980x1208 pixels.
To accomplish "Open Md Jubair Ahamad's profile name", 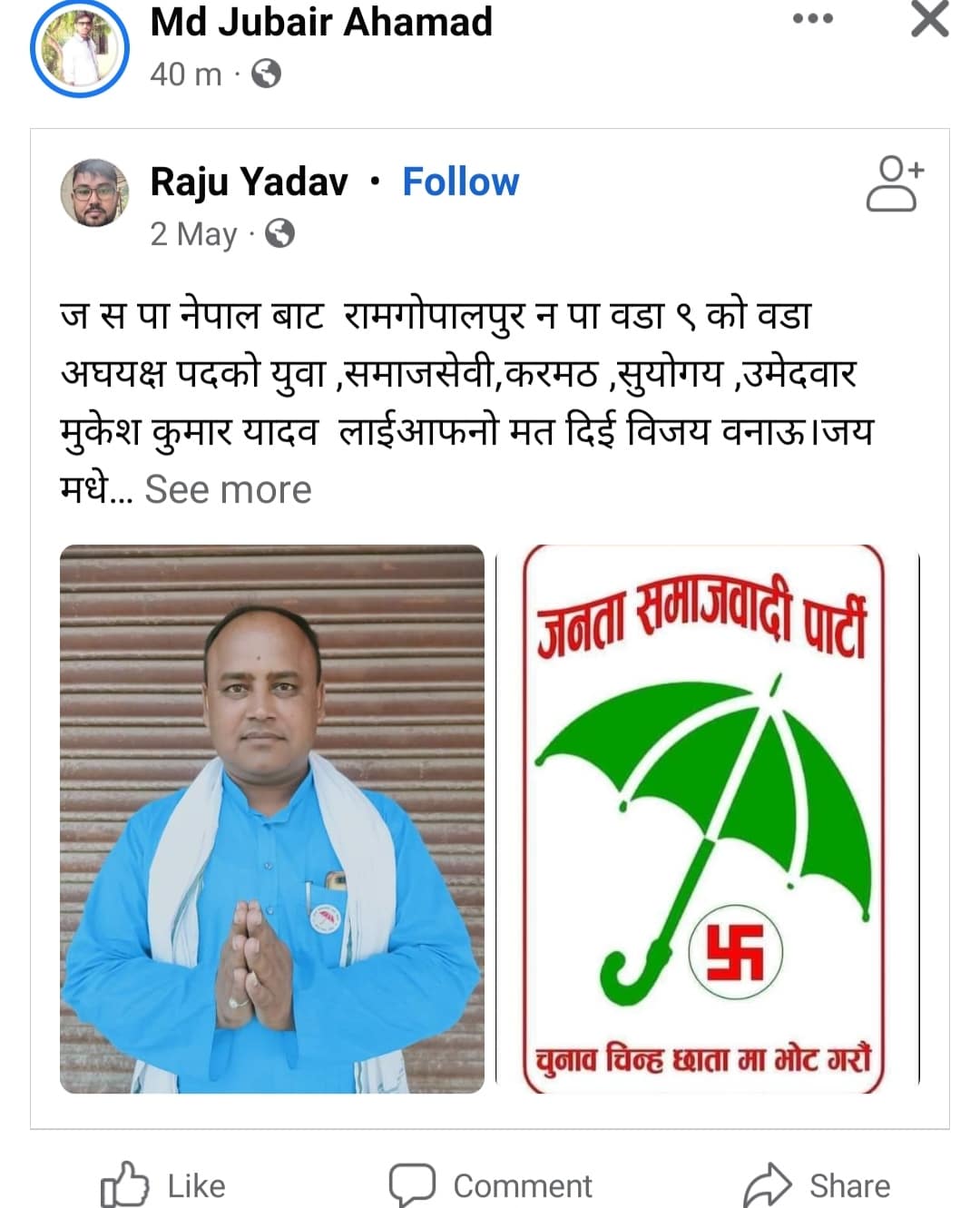I will click(321, 22).
